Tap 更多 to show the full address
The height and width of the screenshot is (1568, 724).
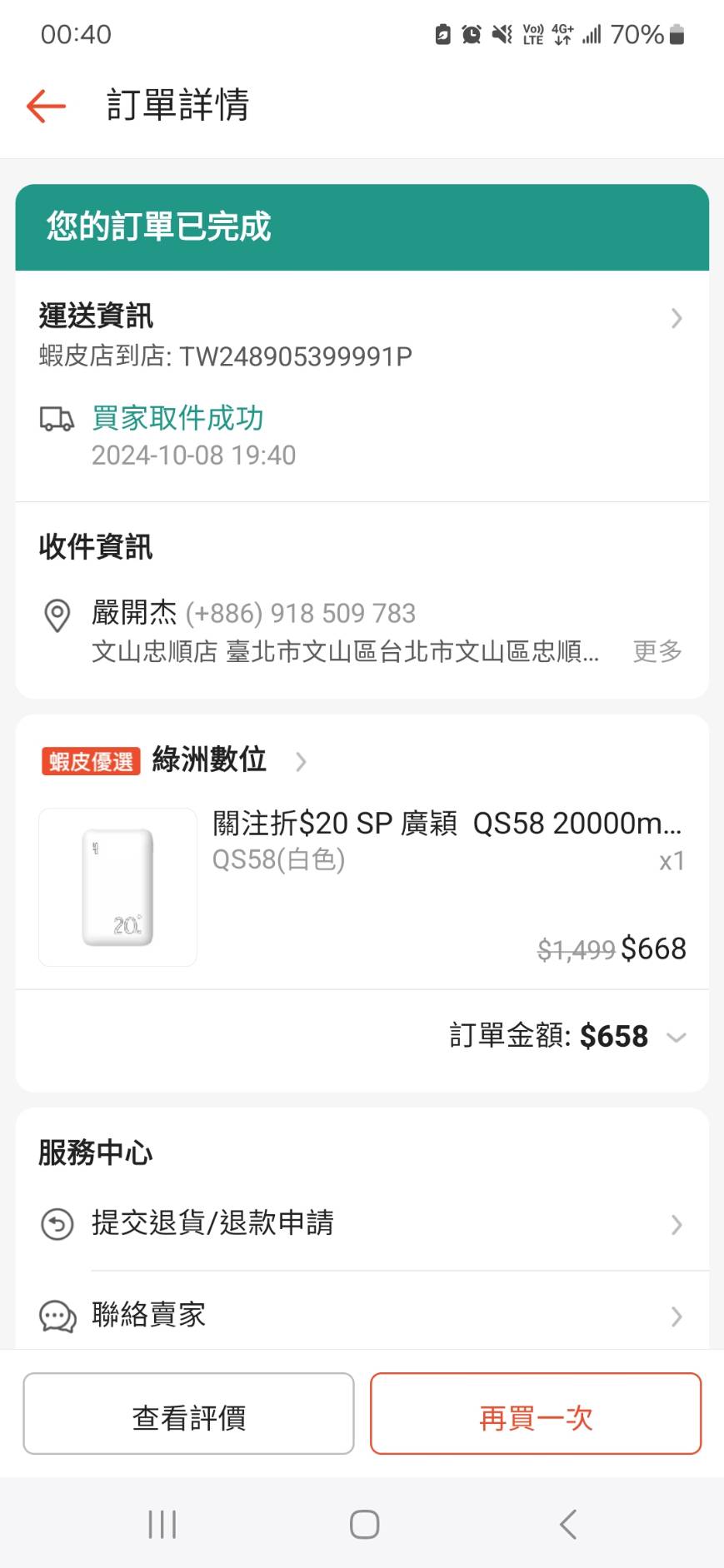[657, 651]
